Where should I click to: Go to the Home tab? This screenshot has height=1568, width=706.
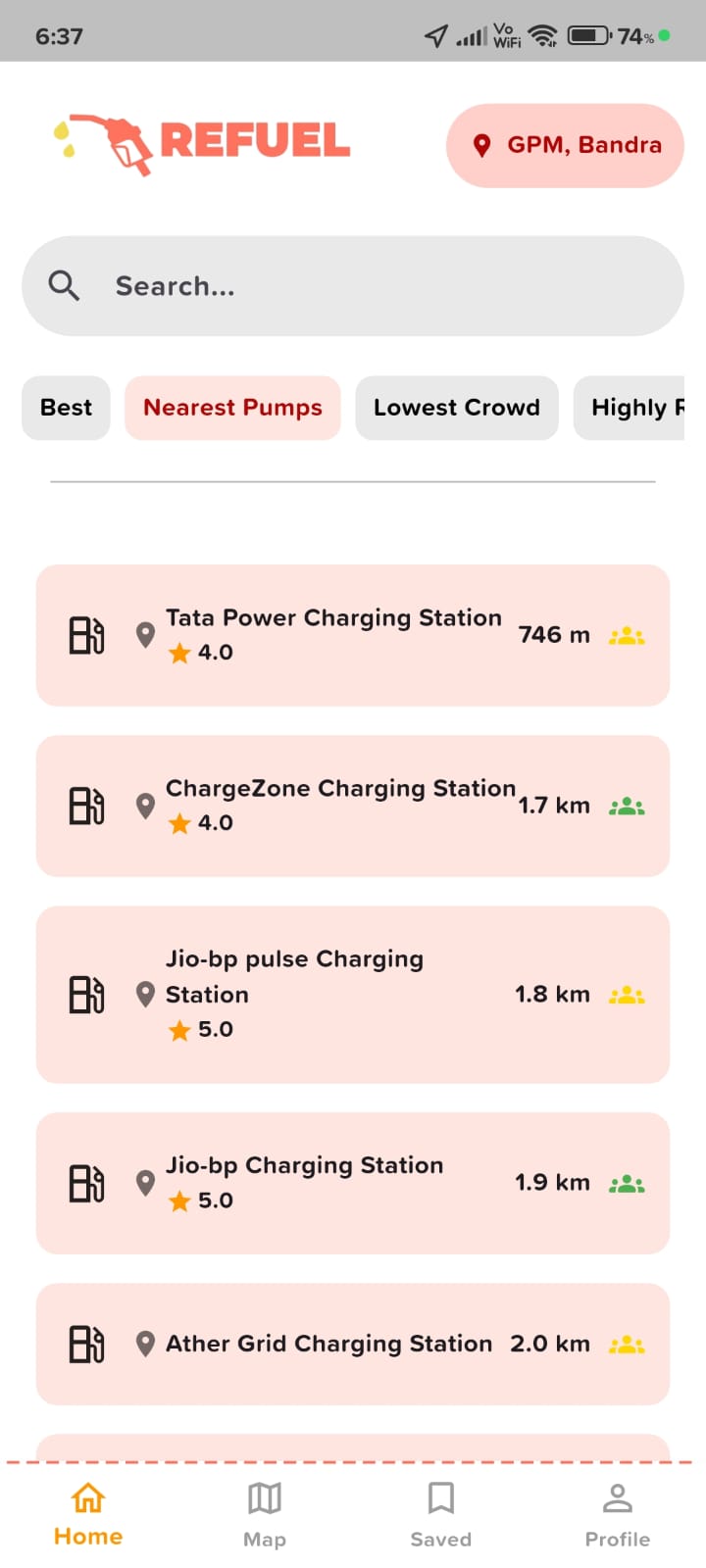point(88,1514)
